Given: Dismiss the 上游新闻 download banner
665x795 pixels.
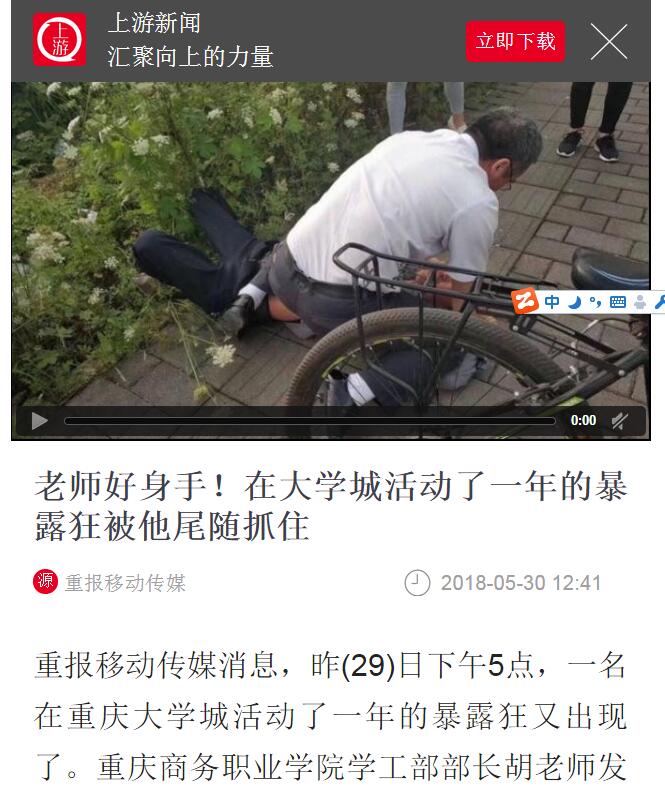Looking at the screenshot, I should 609,41.
